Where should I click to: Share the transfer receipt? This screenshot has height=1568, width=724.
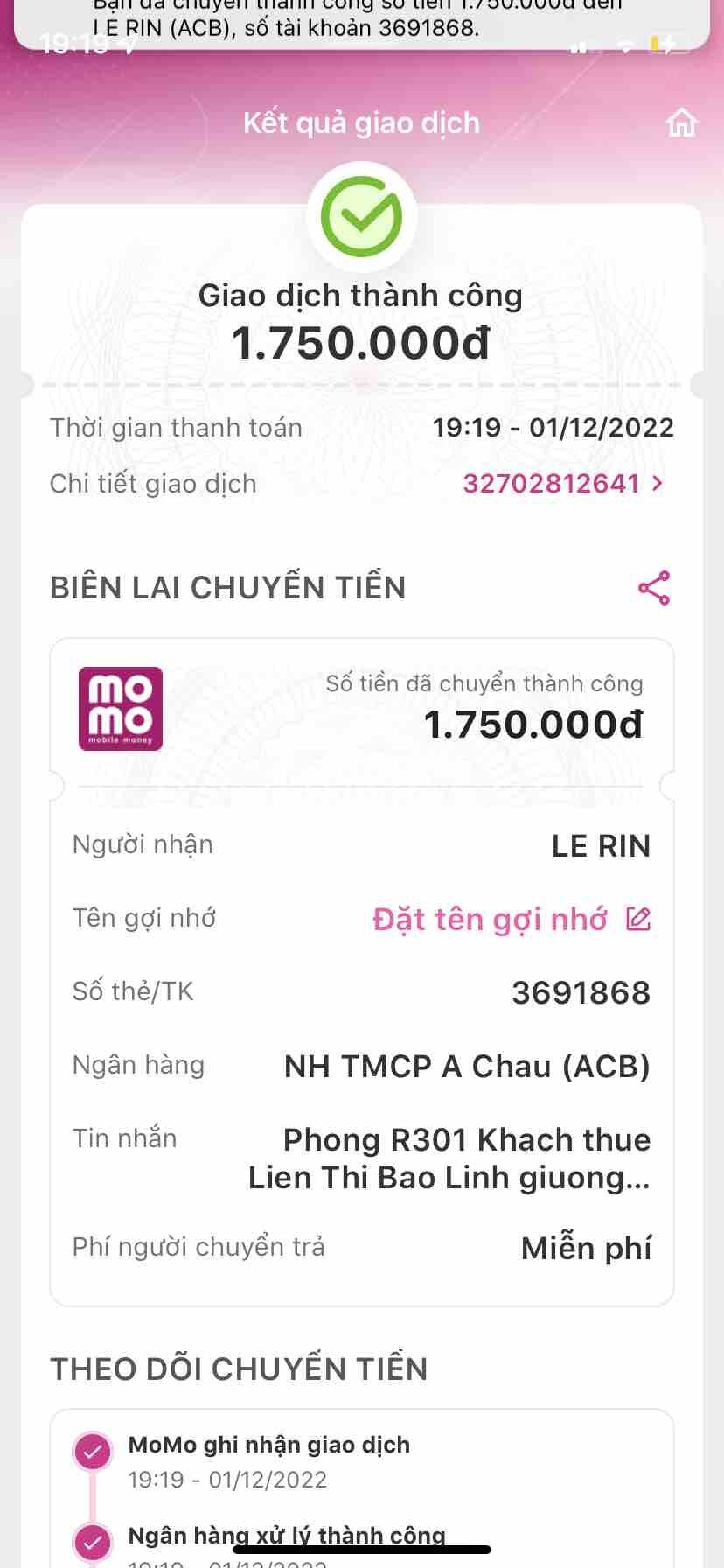pos(654,588)
